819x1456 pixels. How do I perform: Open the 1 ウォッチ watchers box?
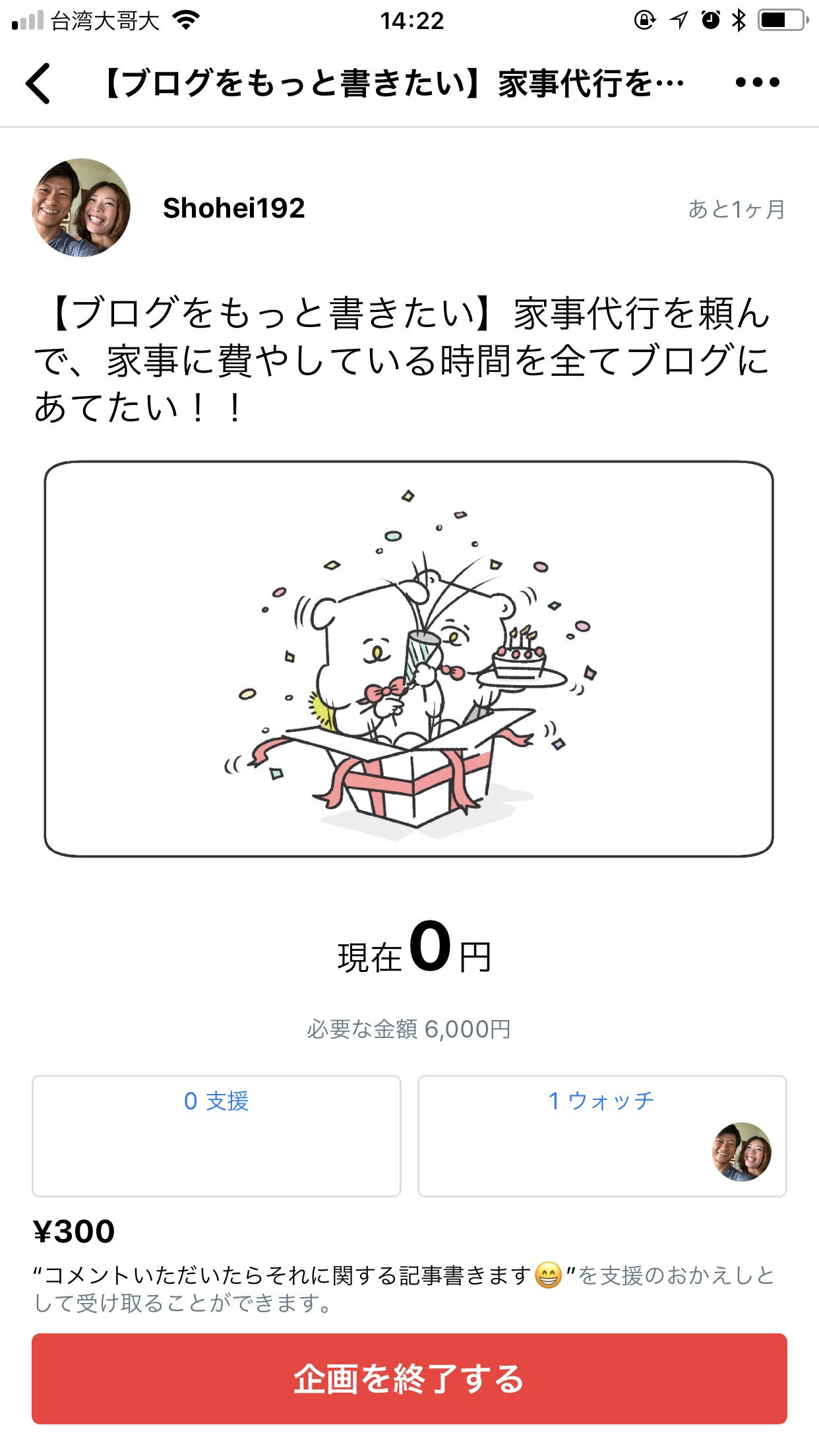click(x=601, y=1136)
